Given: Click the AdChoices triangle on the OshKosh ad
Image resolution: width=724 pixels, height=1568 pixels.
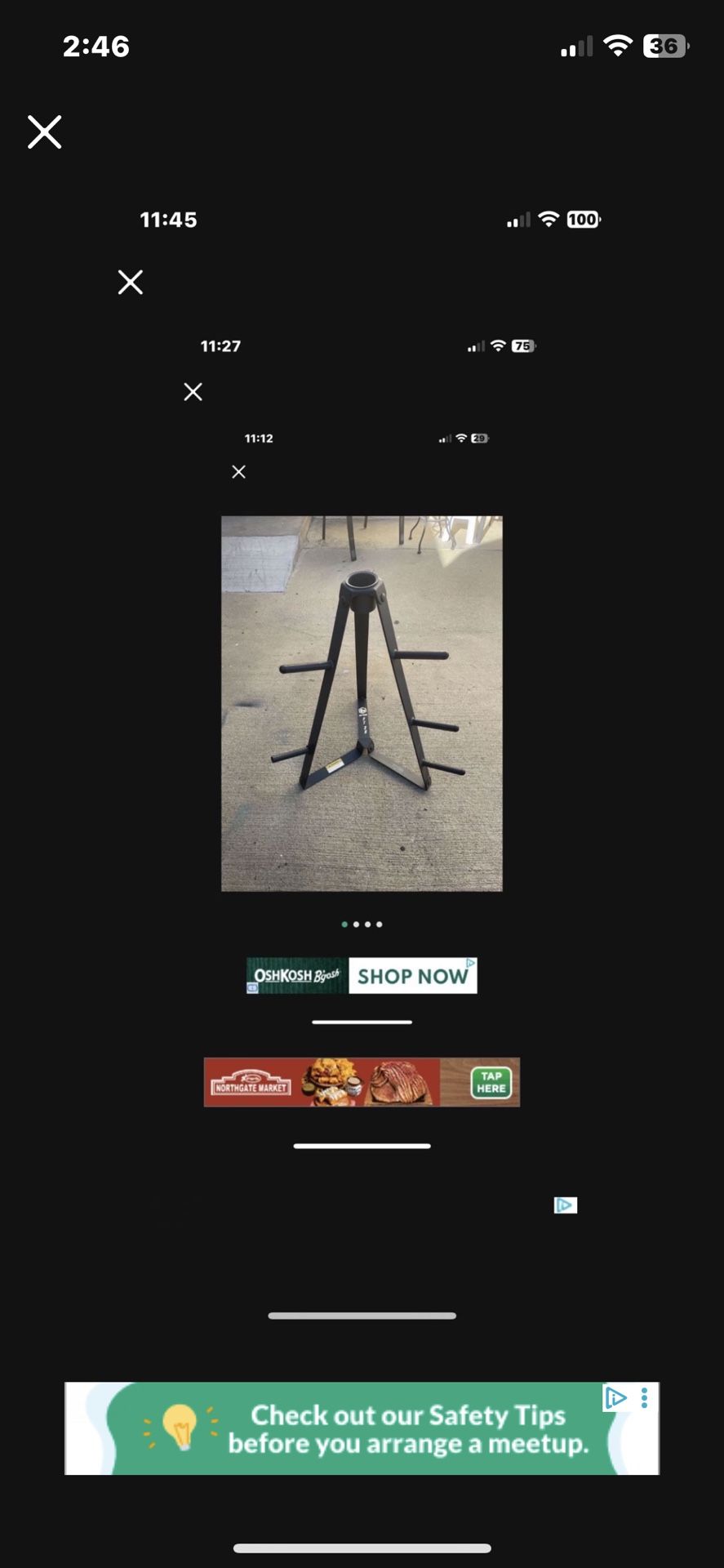Looking at the screenshot, I should click(468, 964).
